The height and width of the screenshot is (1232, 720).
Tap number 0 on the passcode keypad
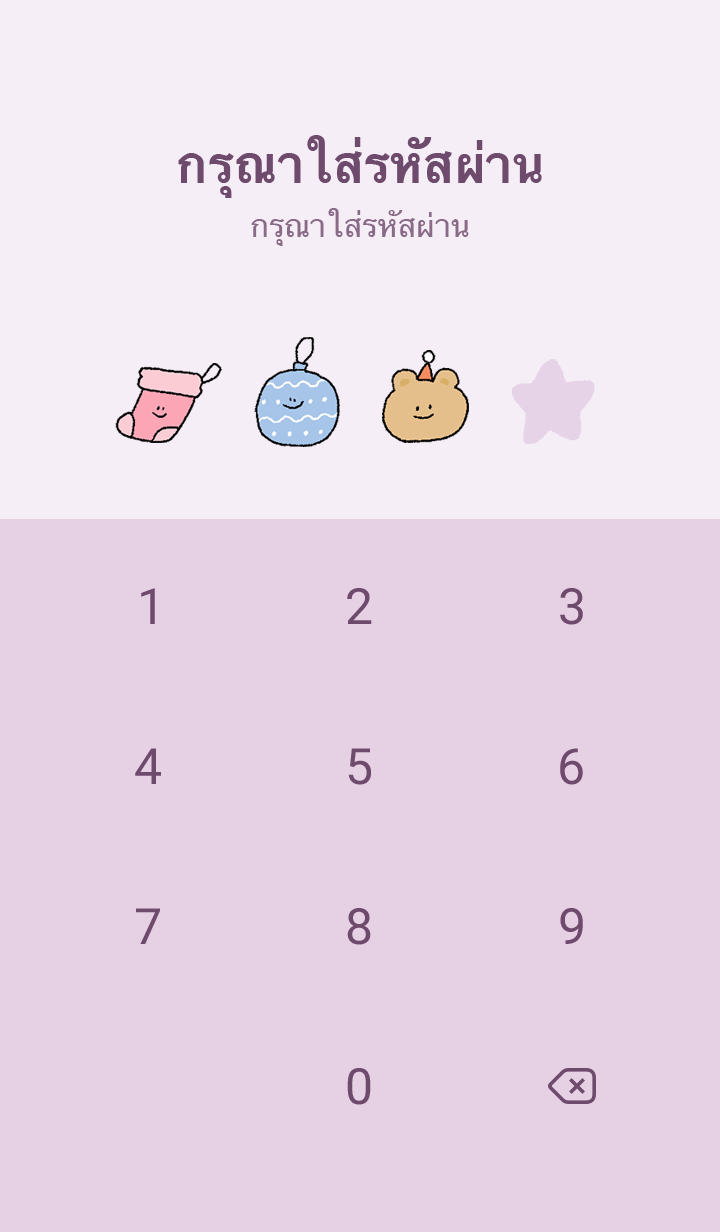[x=359, y=1087]
